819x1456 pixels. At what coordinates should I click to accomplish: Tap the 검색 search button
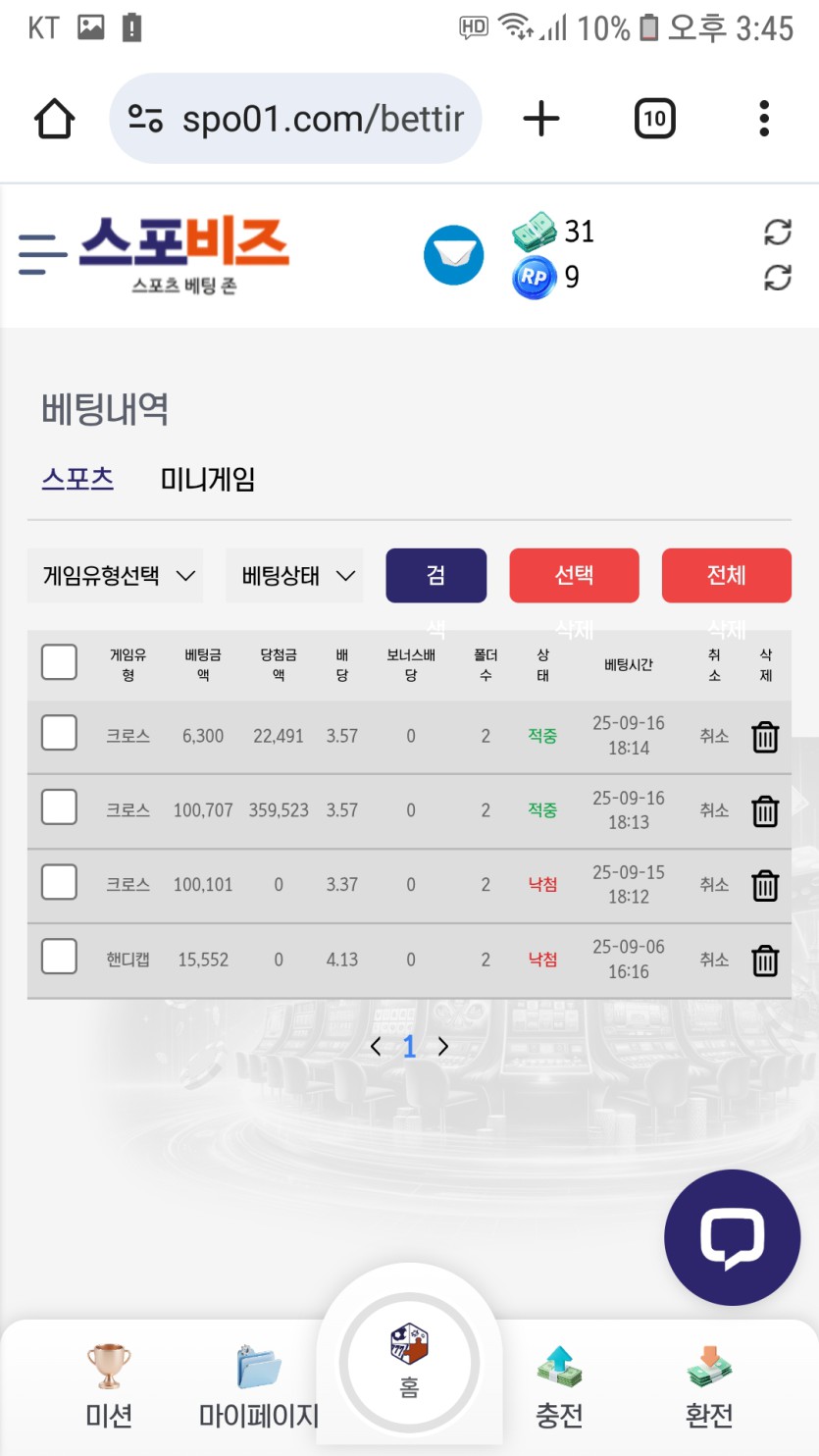coord(435,575)
